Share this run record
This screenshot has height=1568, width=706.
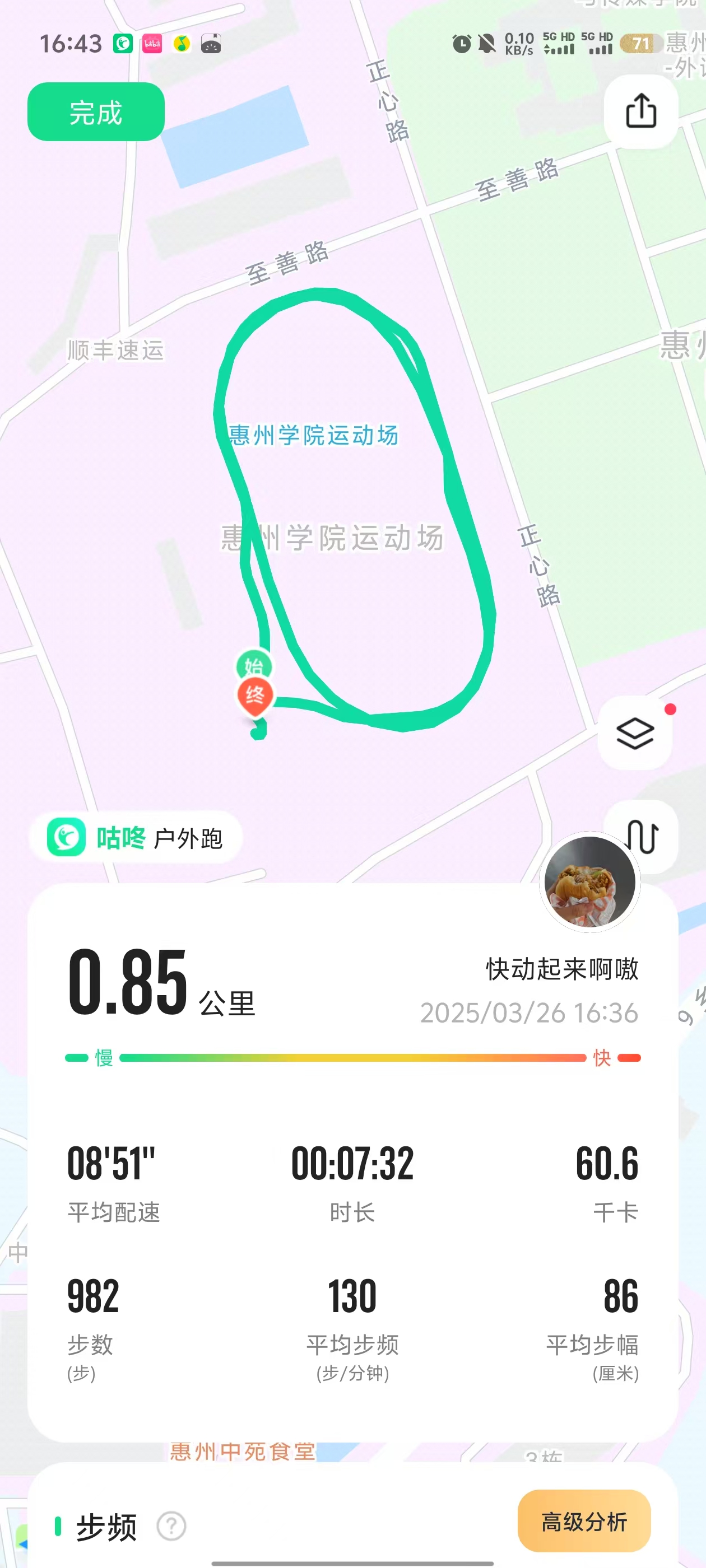point(641,111)
